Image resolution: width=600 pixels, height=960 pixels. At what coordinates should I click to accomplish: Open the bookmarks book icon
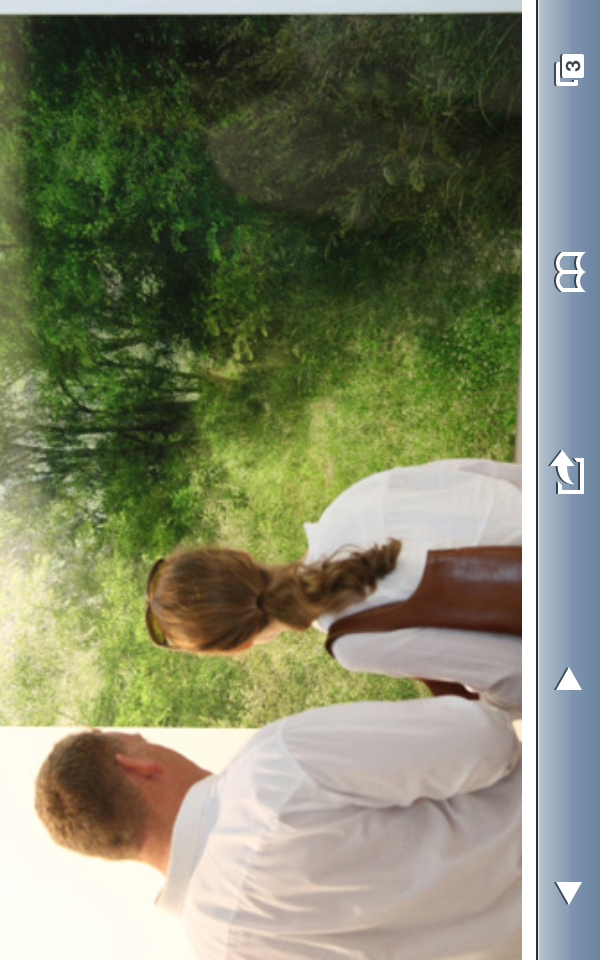pos(569,272)
